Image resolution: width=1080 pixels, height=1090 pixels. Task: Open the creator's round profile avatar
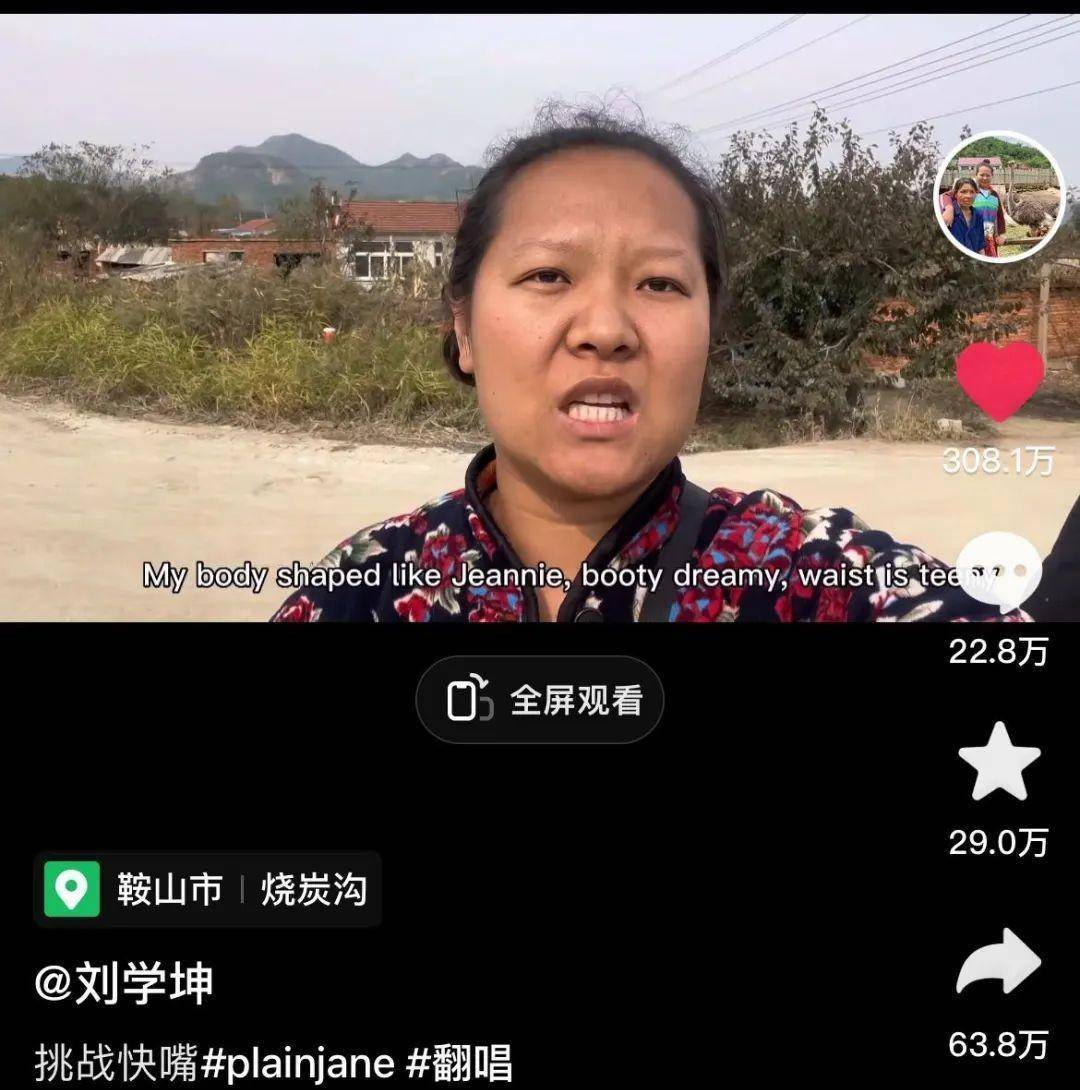(x=999, y=197)
